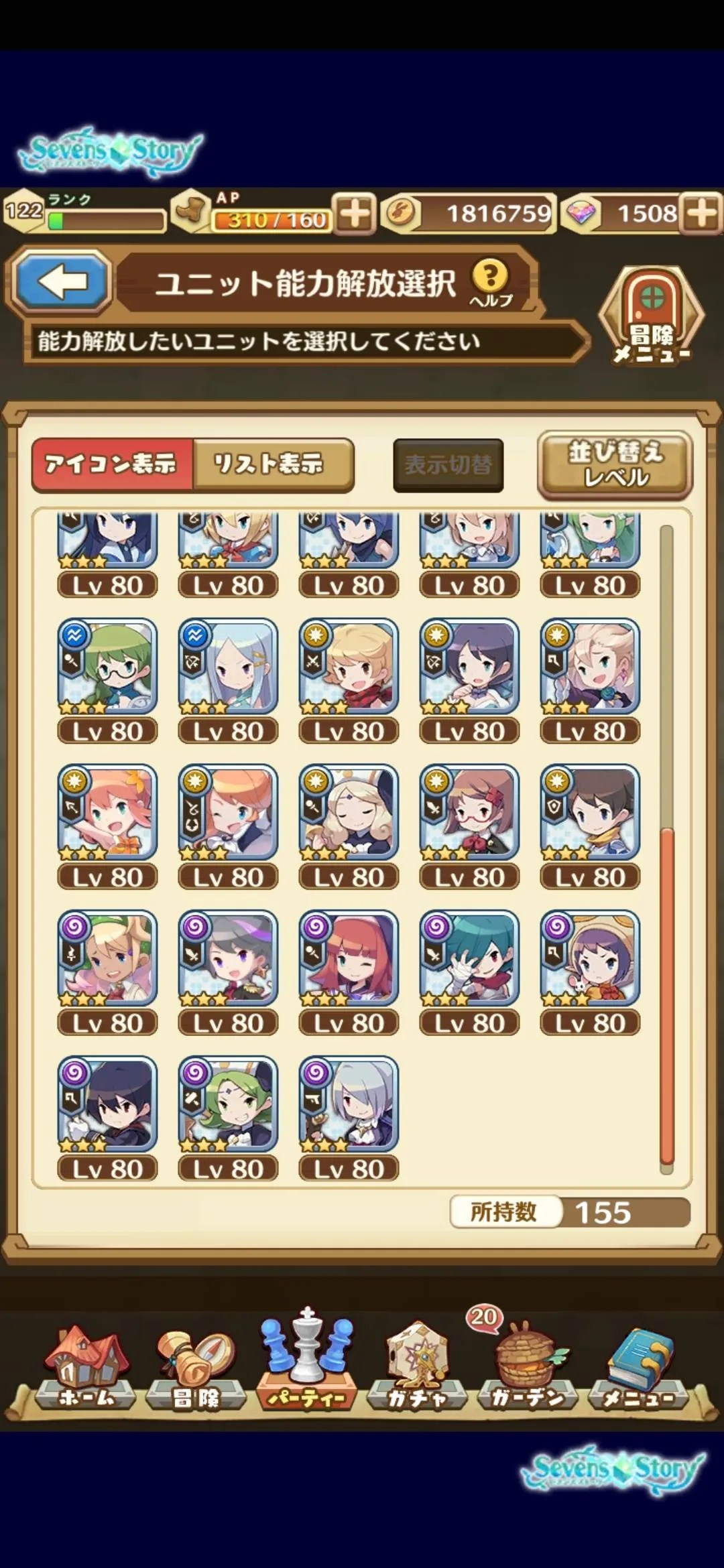The image size is (724, 1568).
Task: Select the パーティー party tab
Action: click(x=306, y=1367)
